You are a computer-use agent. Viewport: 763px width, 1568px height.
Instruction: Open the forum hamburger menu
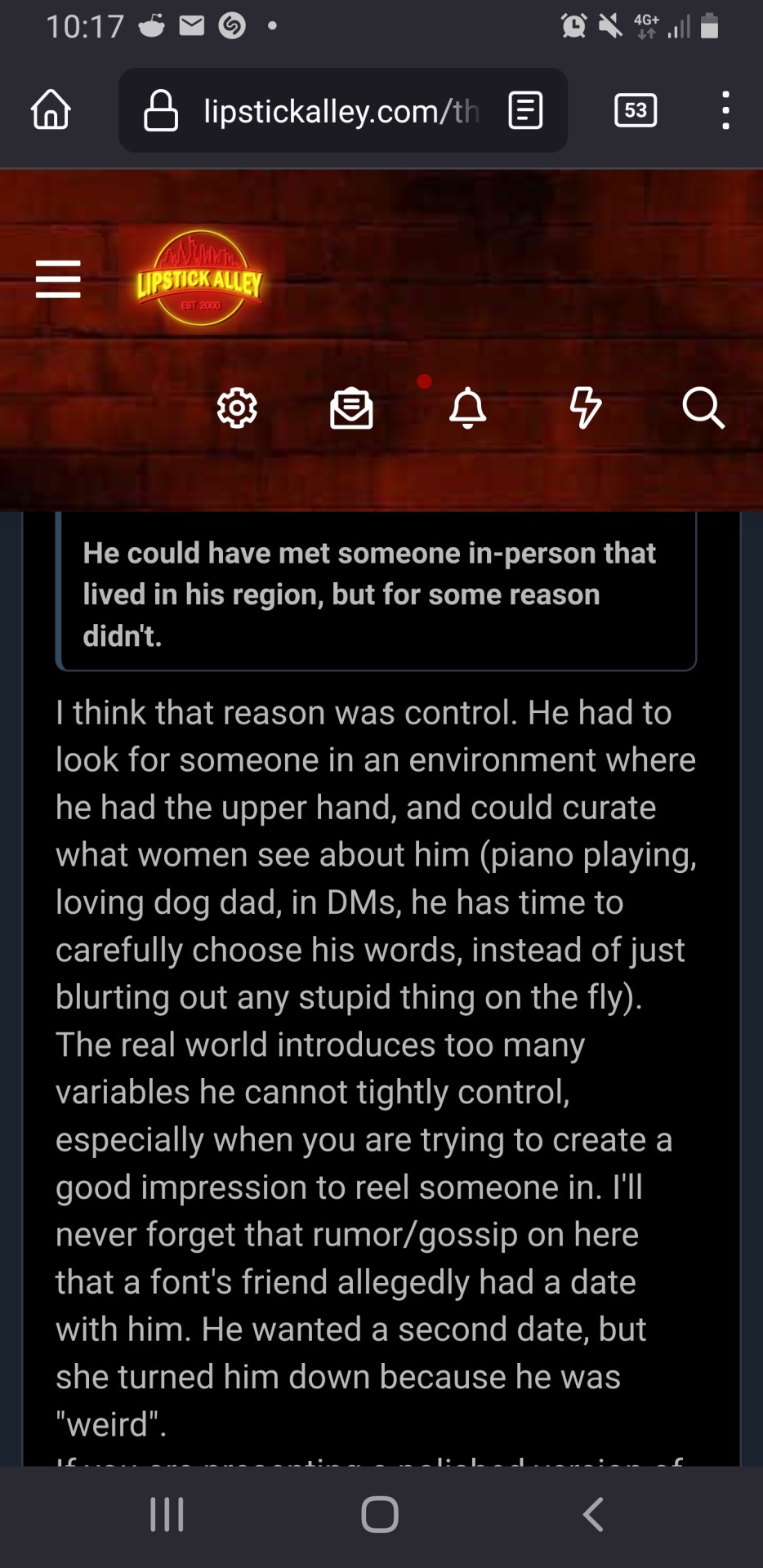[x=58, y=279]
